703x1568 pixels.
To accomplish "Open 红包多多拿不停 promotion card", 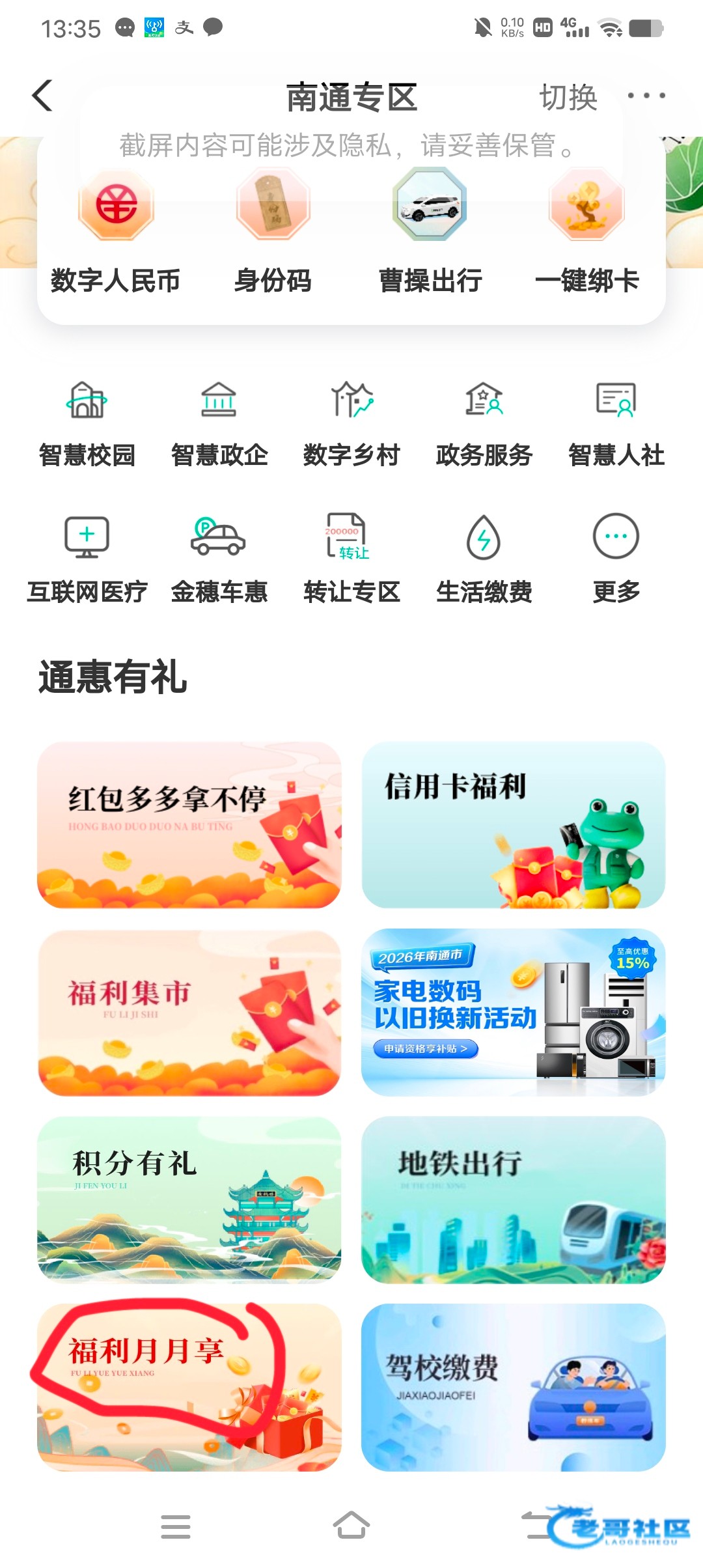I will [x=189, y=824].
